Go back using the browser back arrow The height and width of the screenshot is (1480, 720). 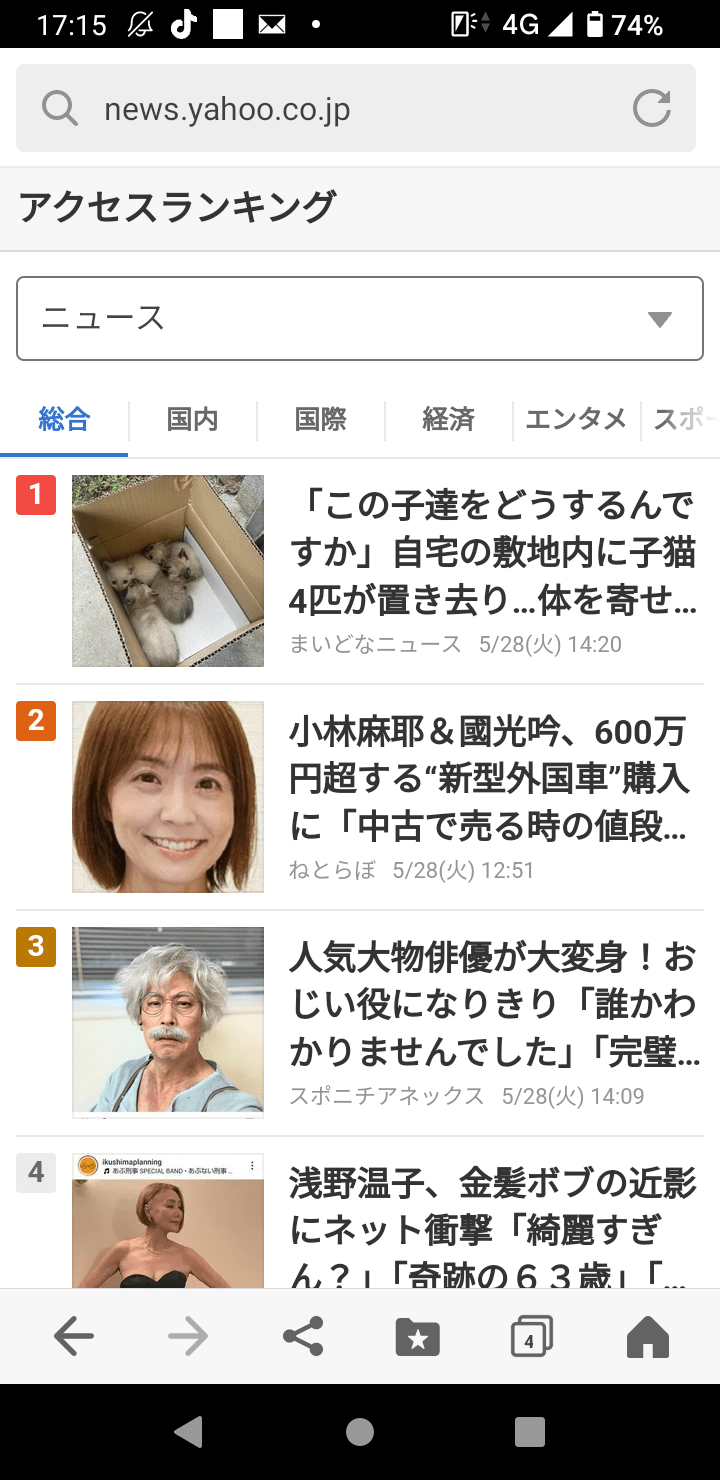point(73,1336)
